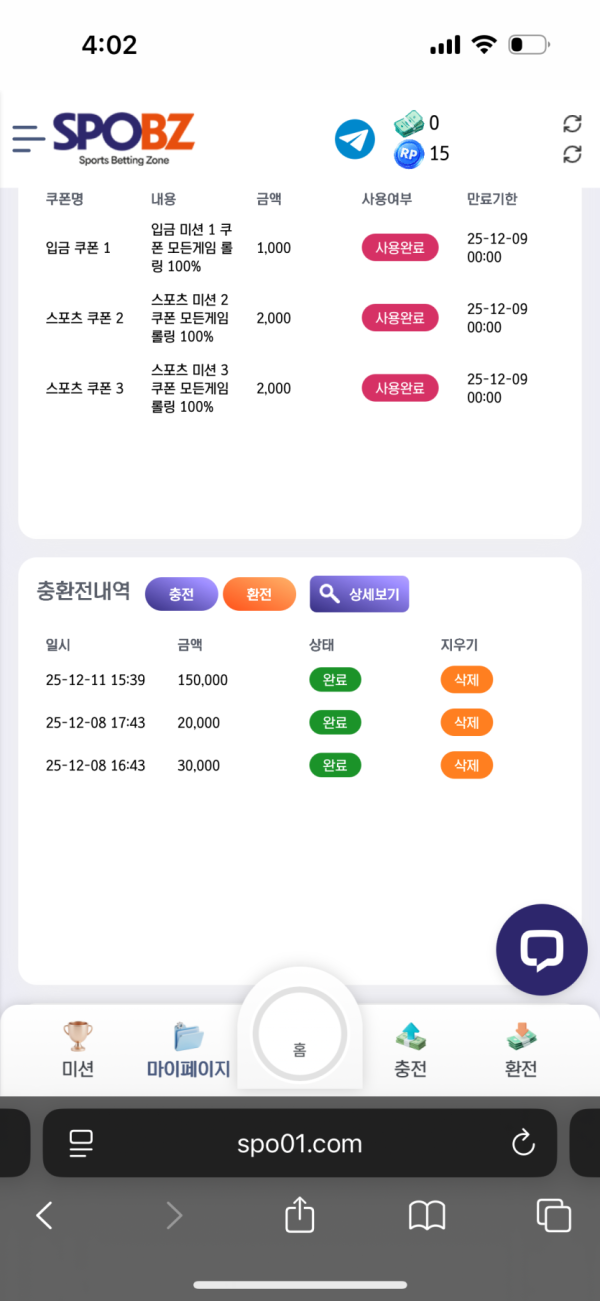Select the 충전 filter chip
Image resolution: width=600 pixels, height=1301 pixels.
181,594
